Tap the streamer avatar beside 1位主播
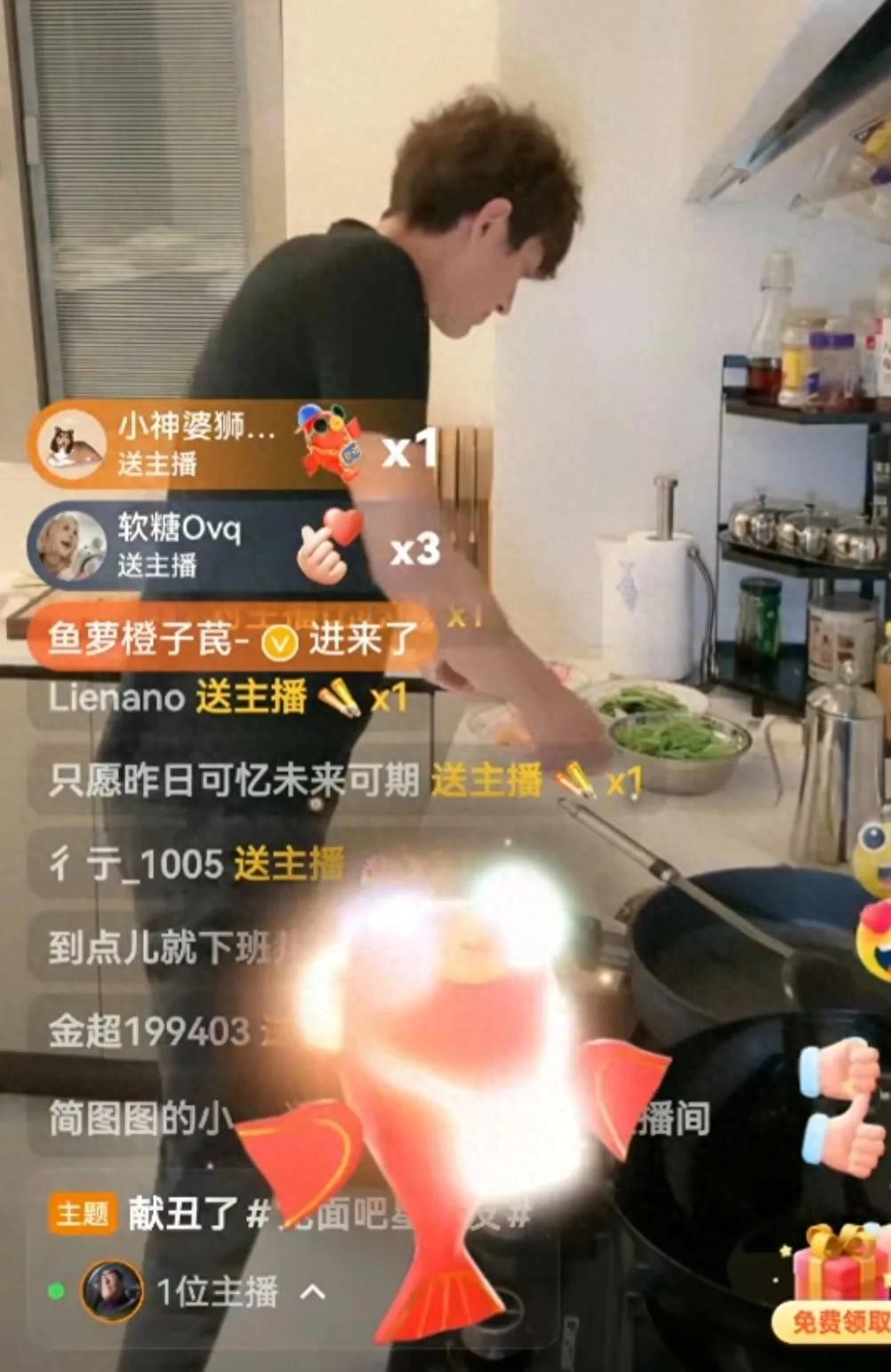 (x=112, y=1291)
